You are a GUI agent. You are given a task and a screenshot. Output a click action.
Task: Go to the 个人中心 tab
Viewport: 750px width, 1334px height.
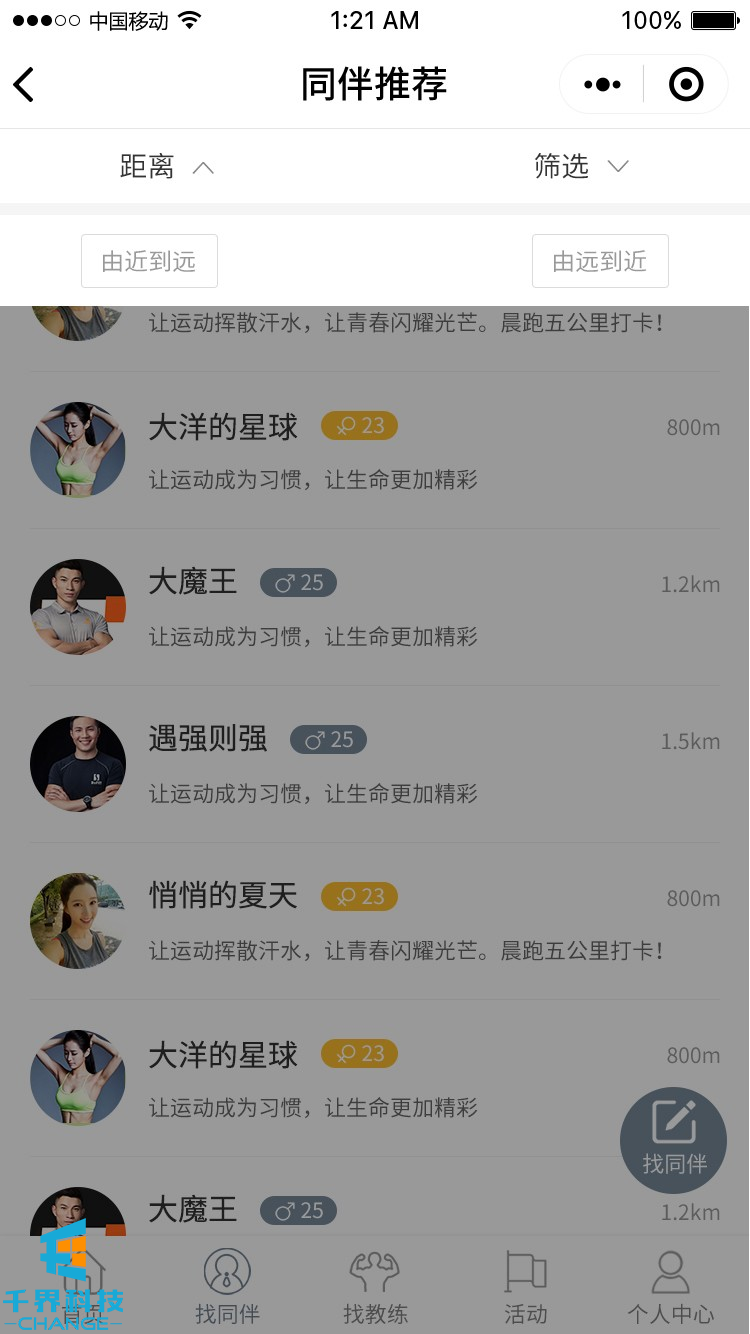[x=670, y=1286]
